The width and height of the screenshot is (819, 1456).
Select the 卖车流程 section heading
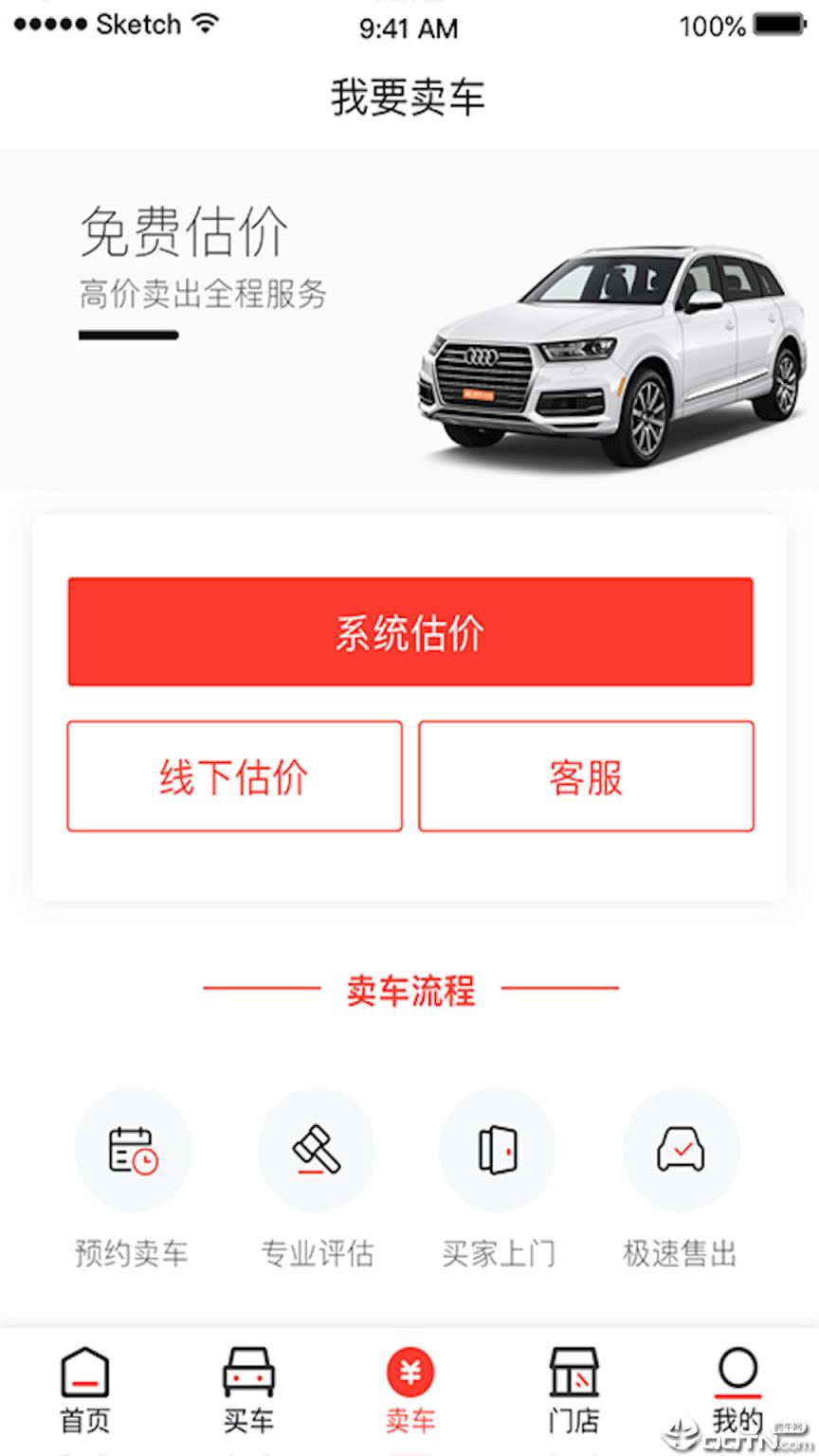(x=409, y=990)
